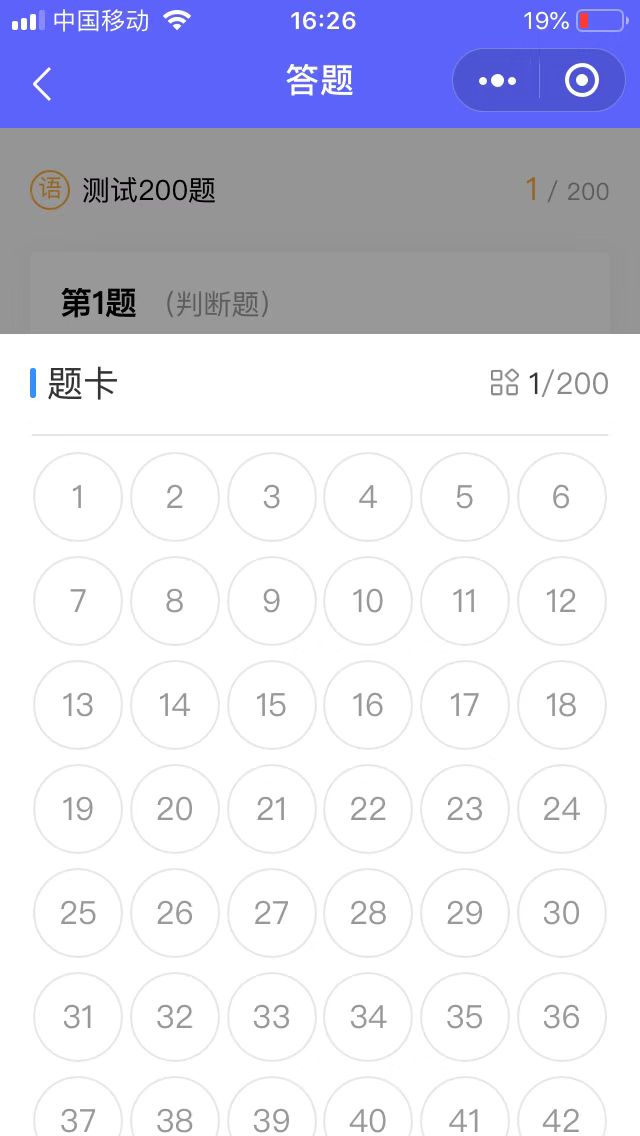Jump to question 27
This screenshot has width=640, height=1136.
click(271, 913)
